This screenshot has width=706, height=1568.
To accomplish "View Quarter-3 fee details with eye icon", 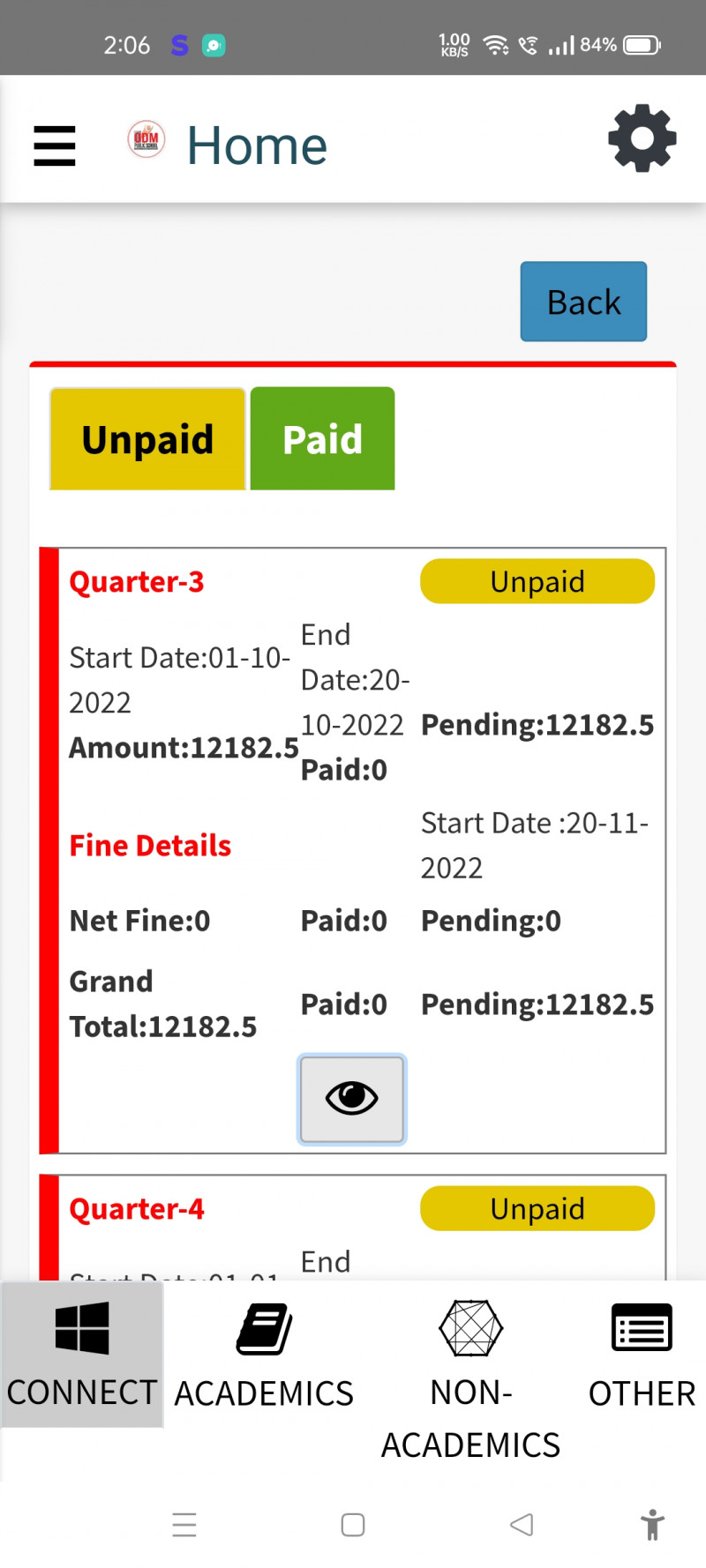I will pos(352,1099).
